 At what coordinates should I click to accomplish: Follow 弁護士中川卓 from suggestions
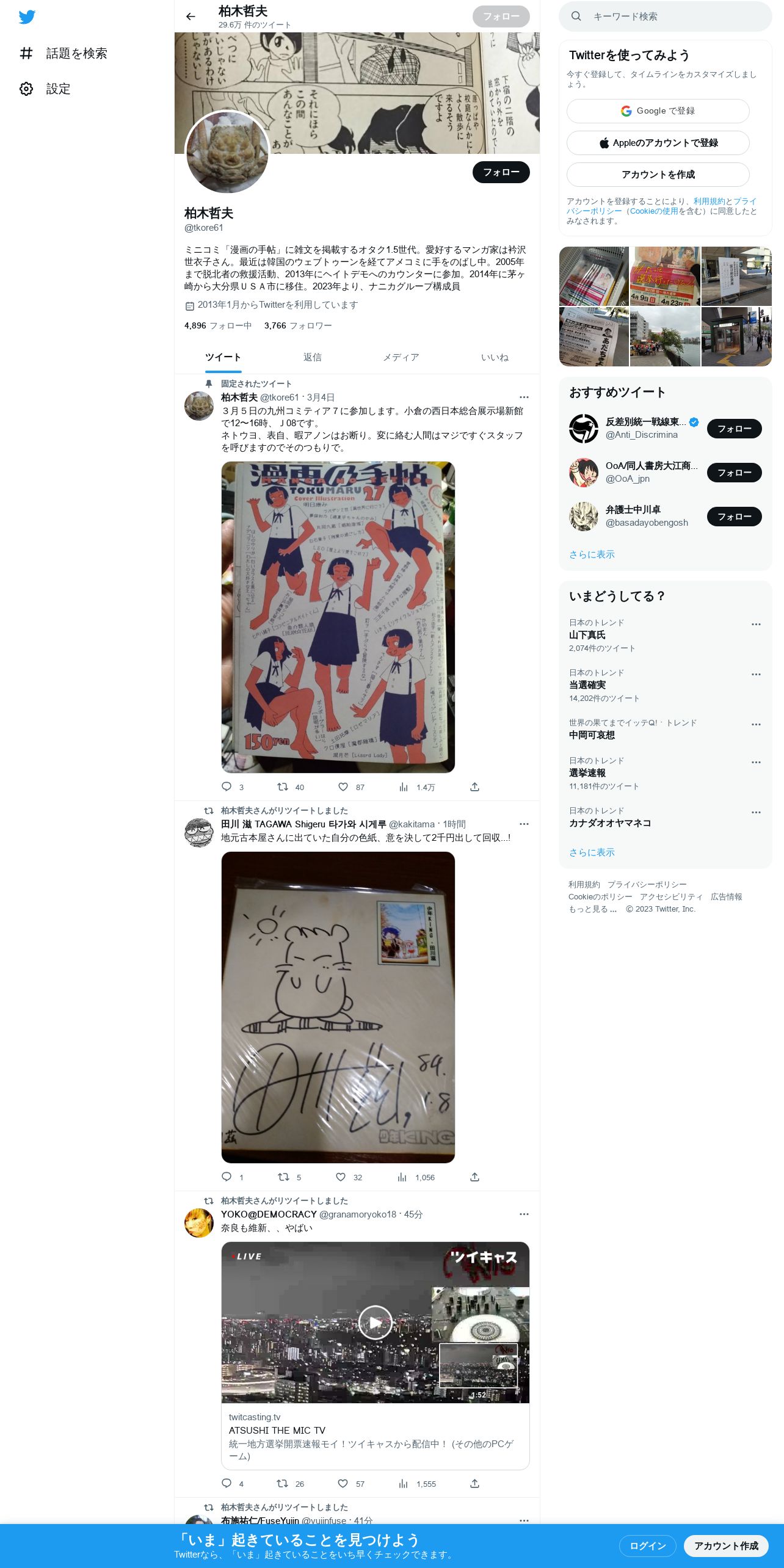tap(735, 517)
